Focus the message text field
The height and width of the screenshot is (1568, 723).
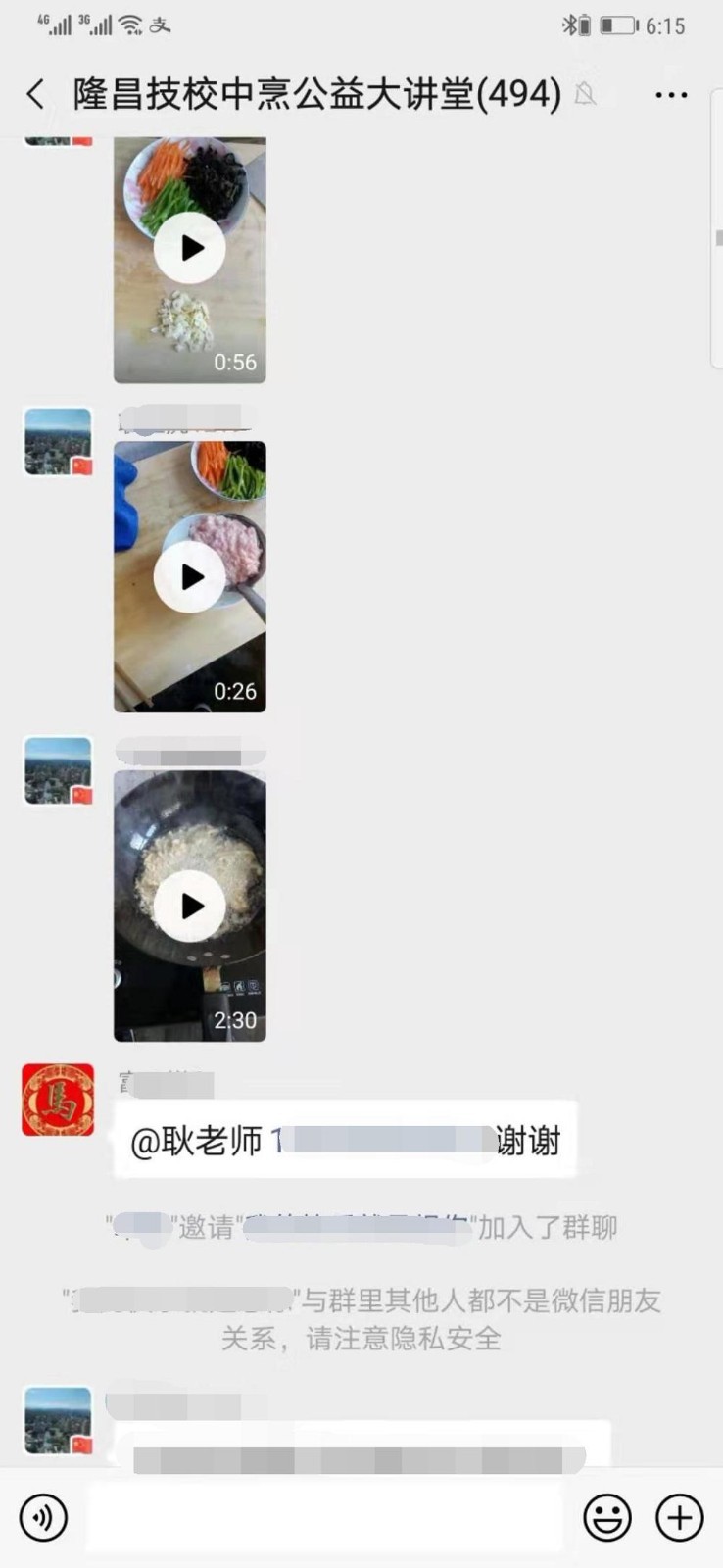click(x=323, y=1518)
